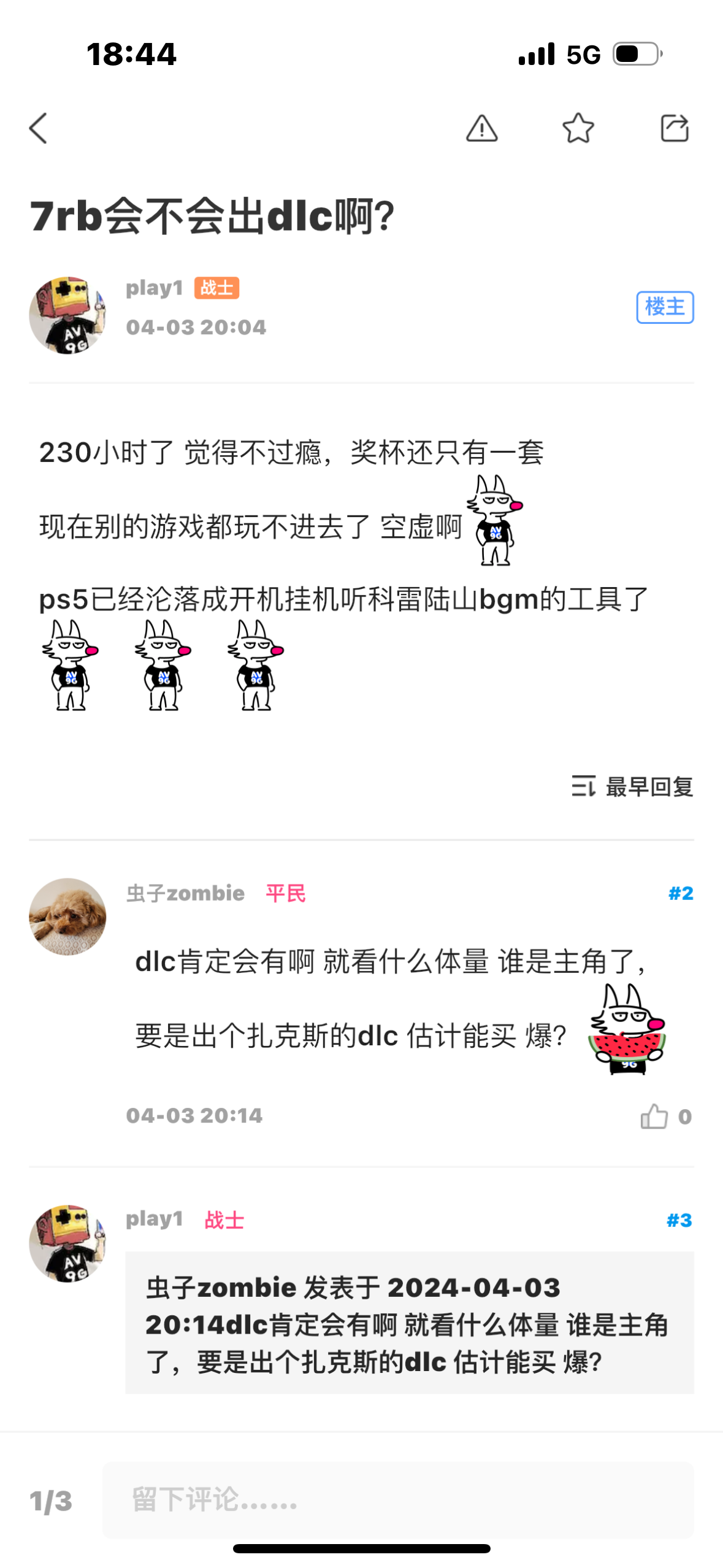The height and width of the screenshot is (1568, 723).
Task: Open the original poster's avatar
Action: tap(67, 315)
